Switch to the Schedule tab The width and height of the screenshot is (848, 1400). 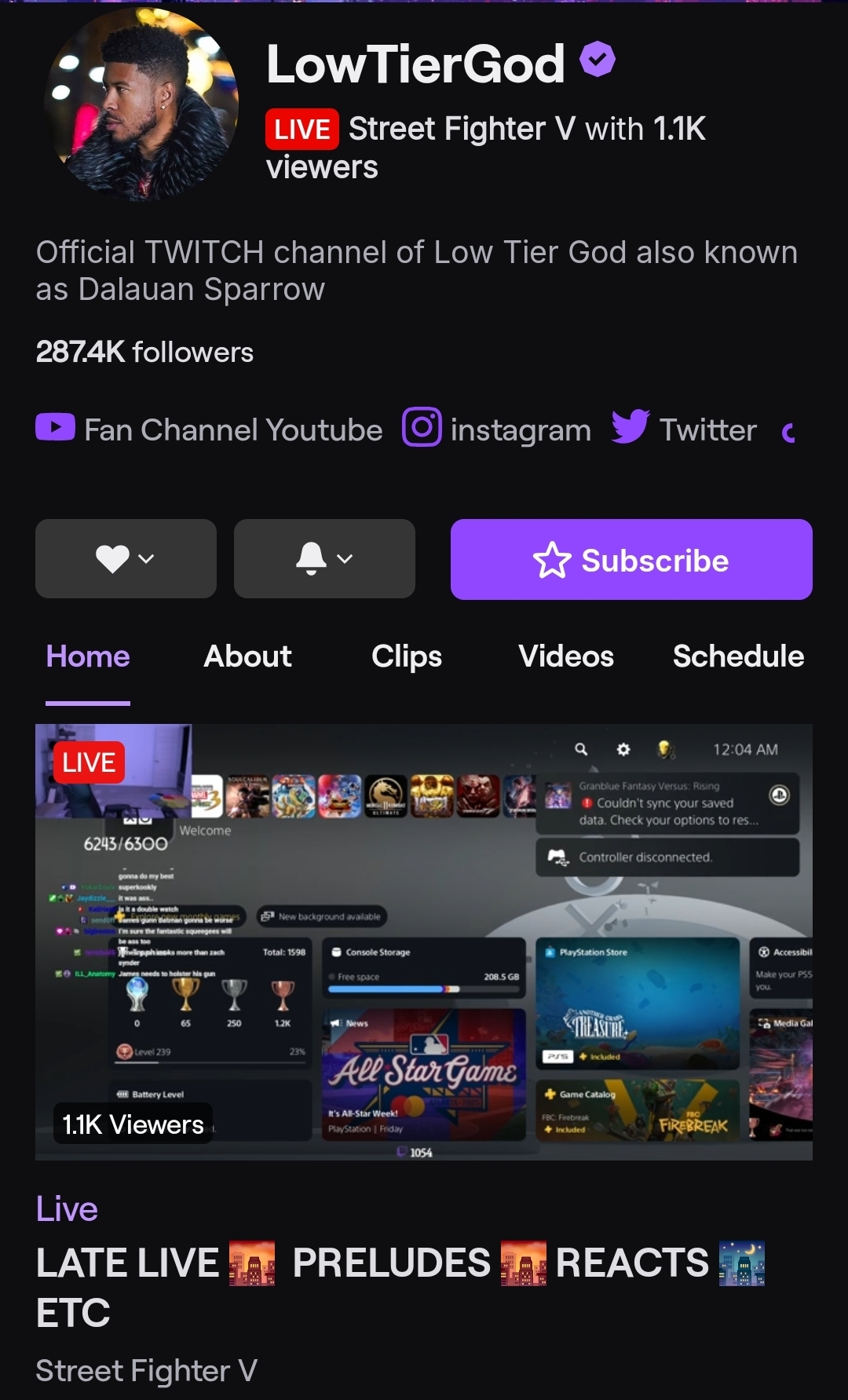pyautogui.click(x=738, y=656)
